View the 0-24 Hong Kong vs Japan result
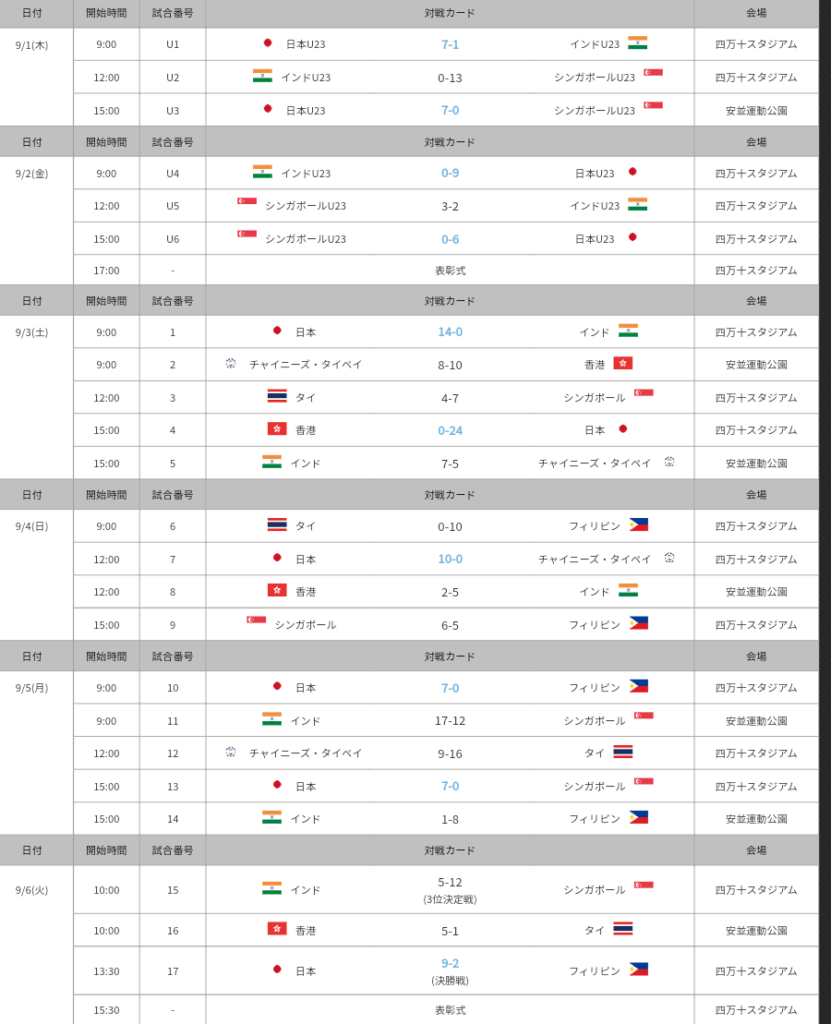The image size is (831, 1024). click(450, 431)
